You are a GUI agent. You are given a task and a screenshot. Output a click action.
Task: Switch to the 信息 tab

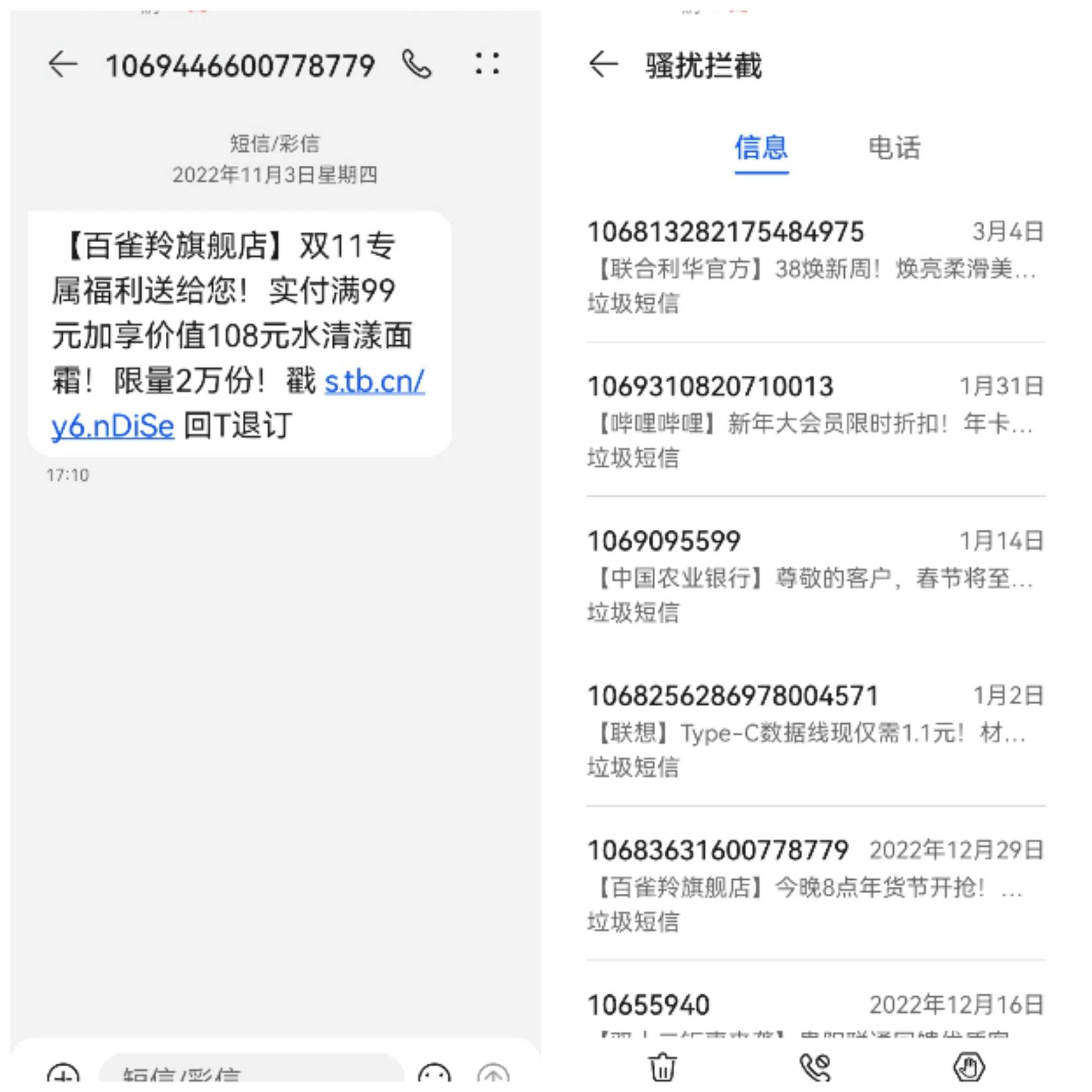[761, 148]
